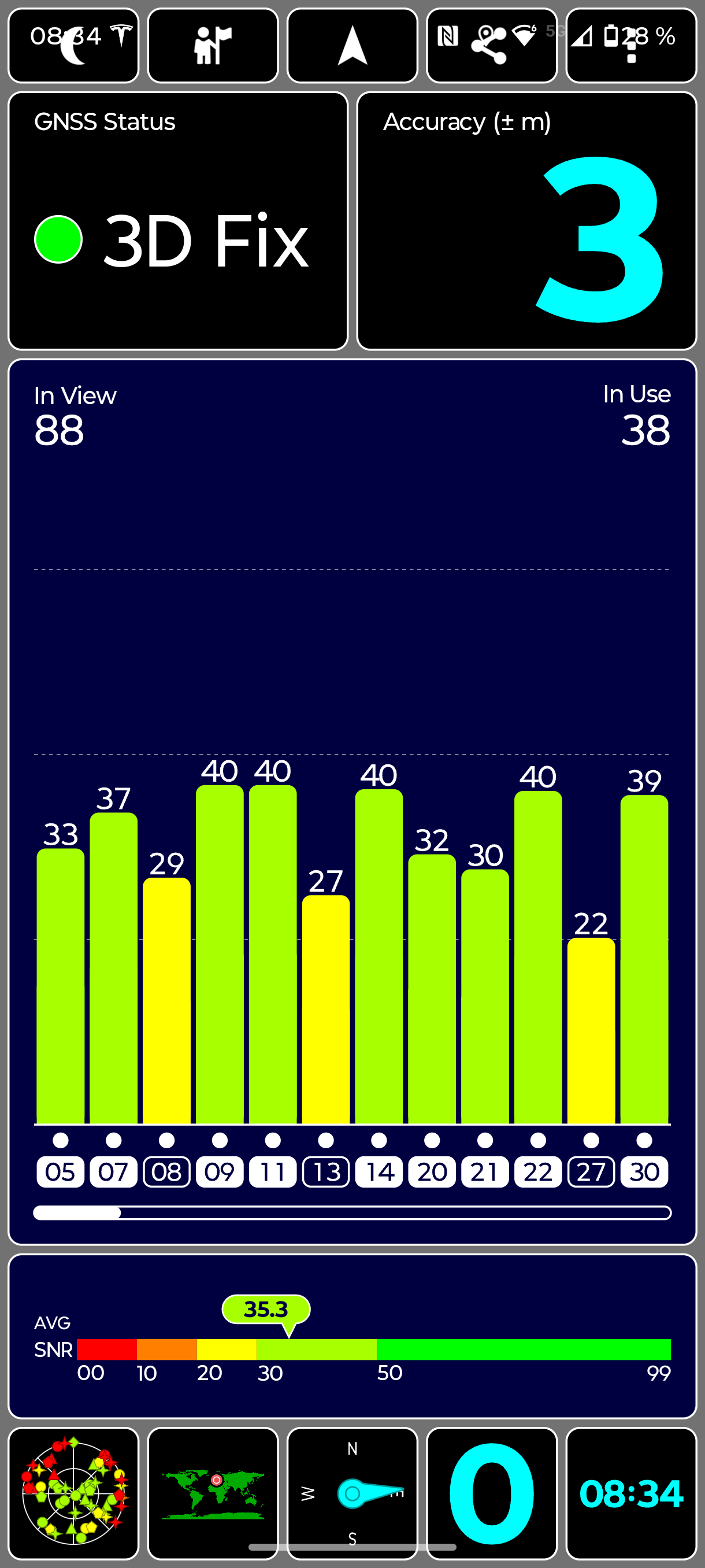The image size is (705, 1568).
Task: Tap the satellite chart page scrollbar
Action: pos(352,1212)
